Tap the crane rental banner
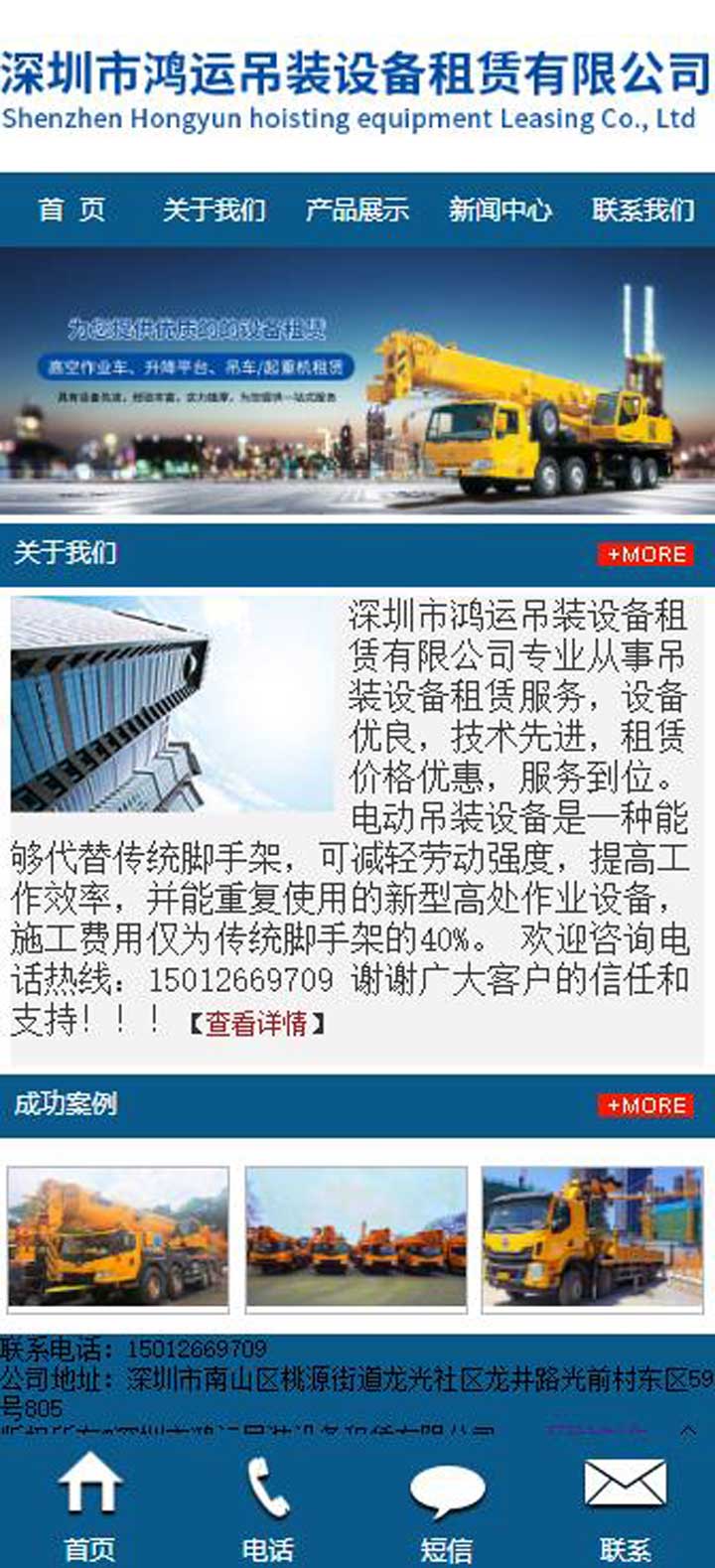Viewport: 715px width, 1568px height. [x=357, y=381]
